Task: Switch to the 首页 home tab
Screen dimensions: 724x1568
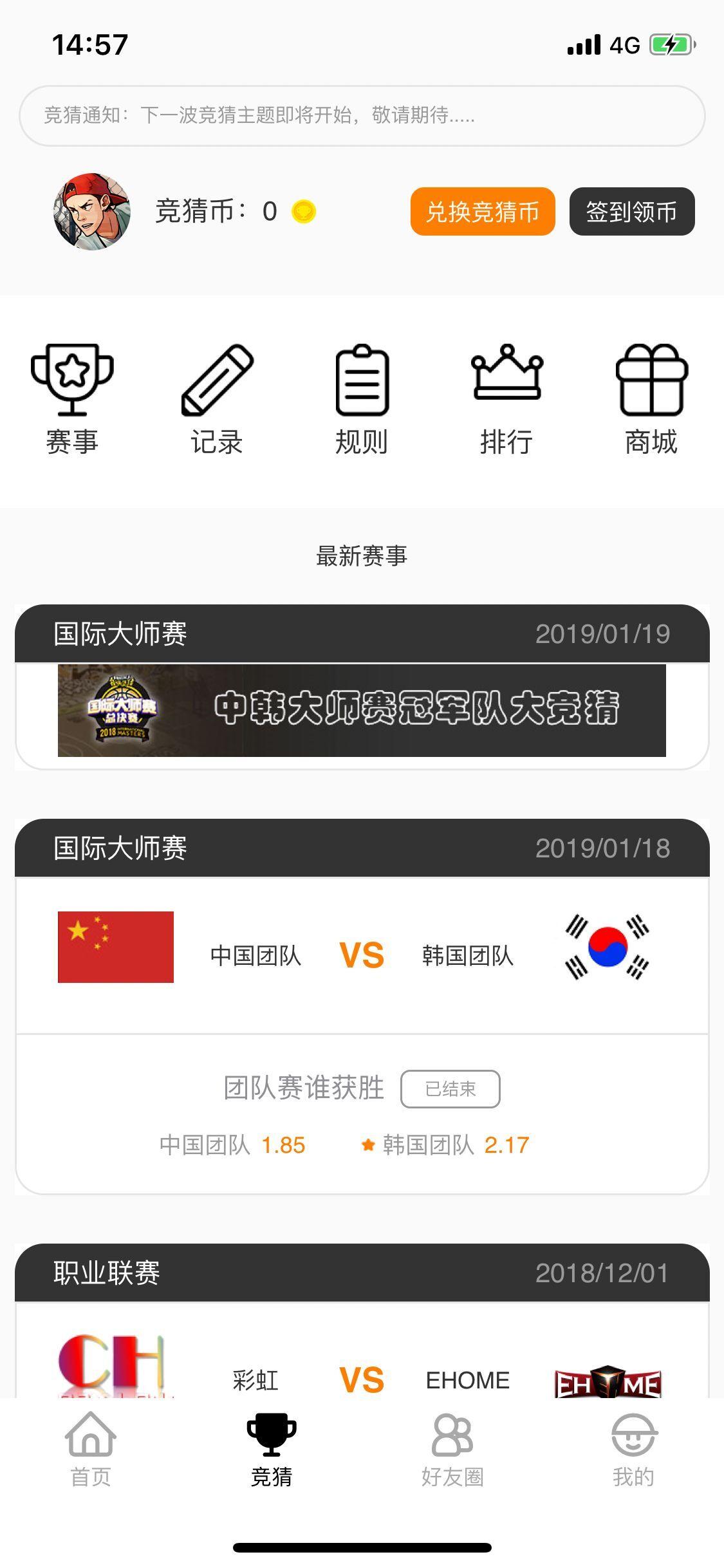Action: tap(91, 1450)
